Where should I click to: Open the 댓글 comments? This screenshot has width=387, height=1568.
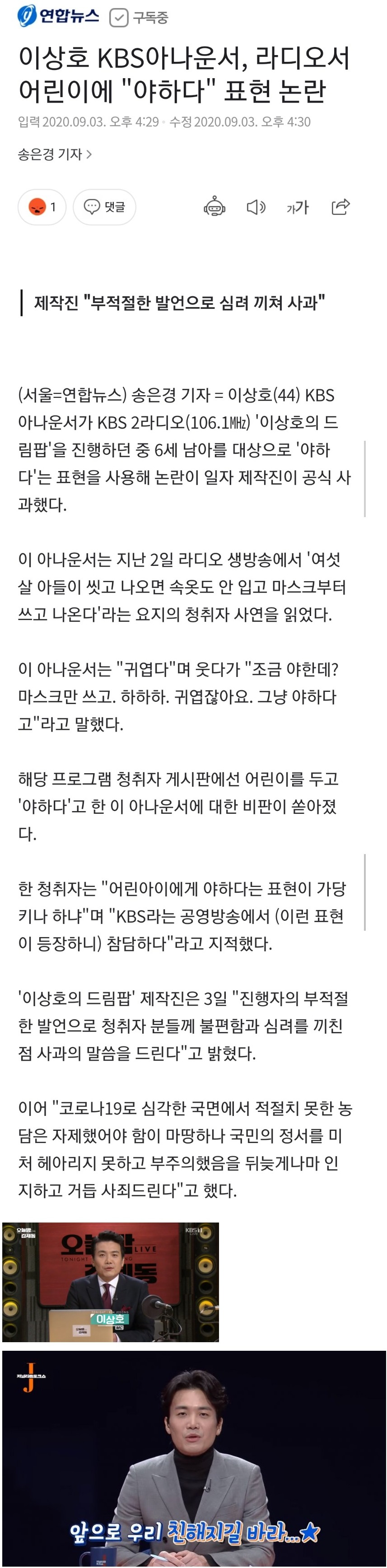coord(104,208)
